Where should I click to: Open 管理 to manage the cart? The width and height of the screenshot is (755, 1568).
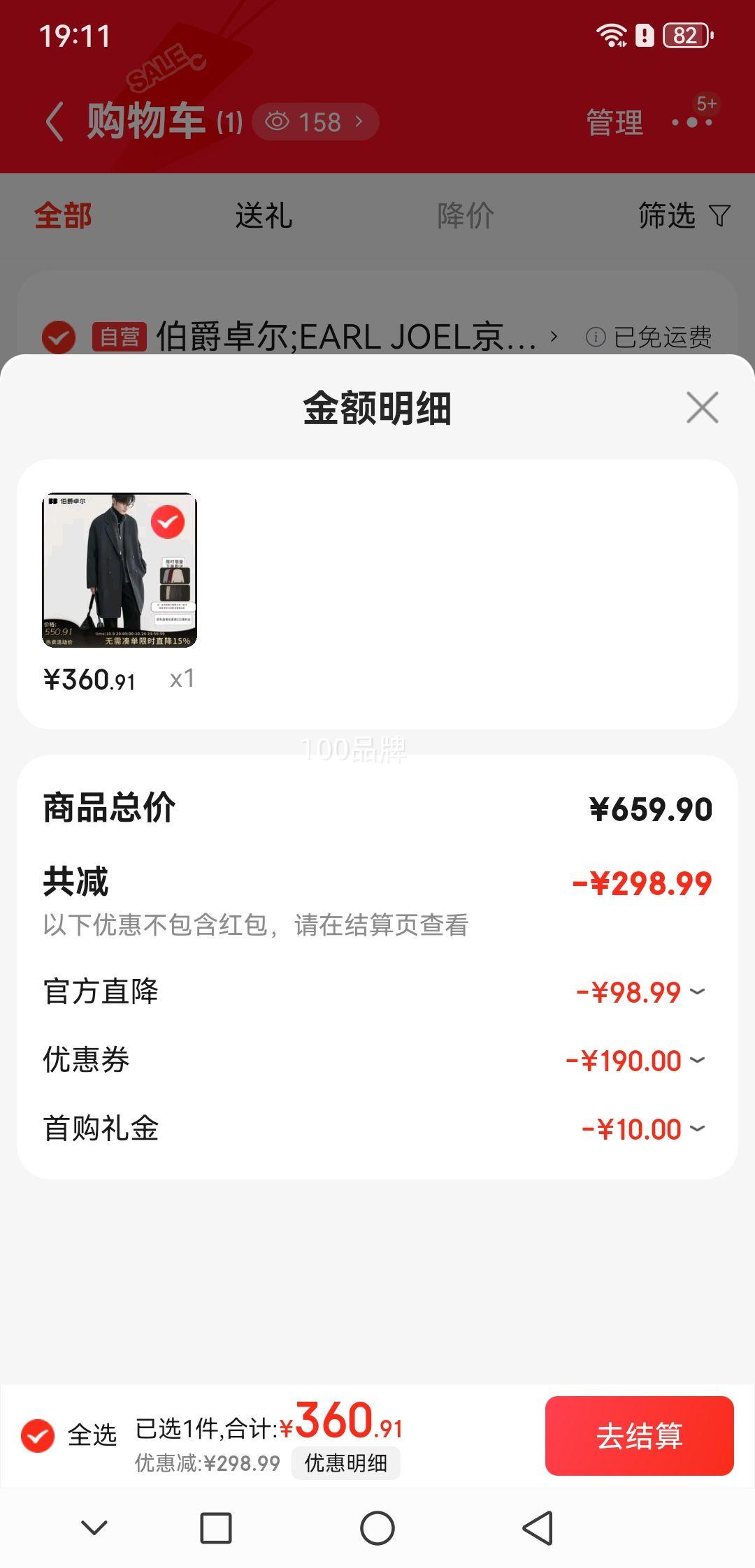(x=614, y=123)
